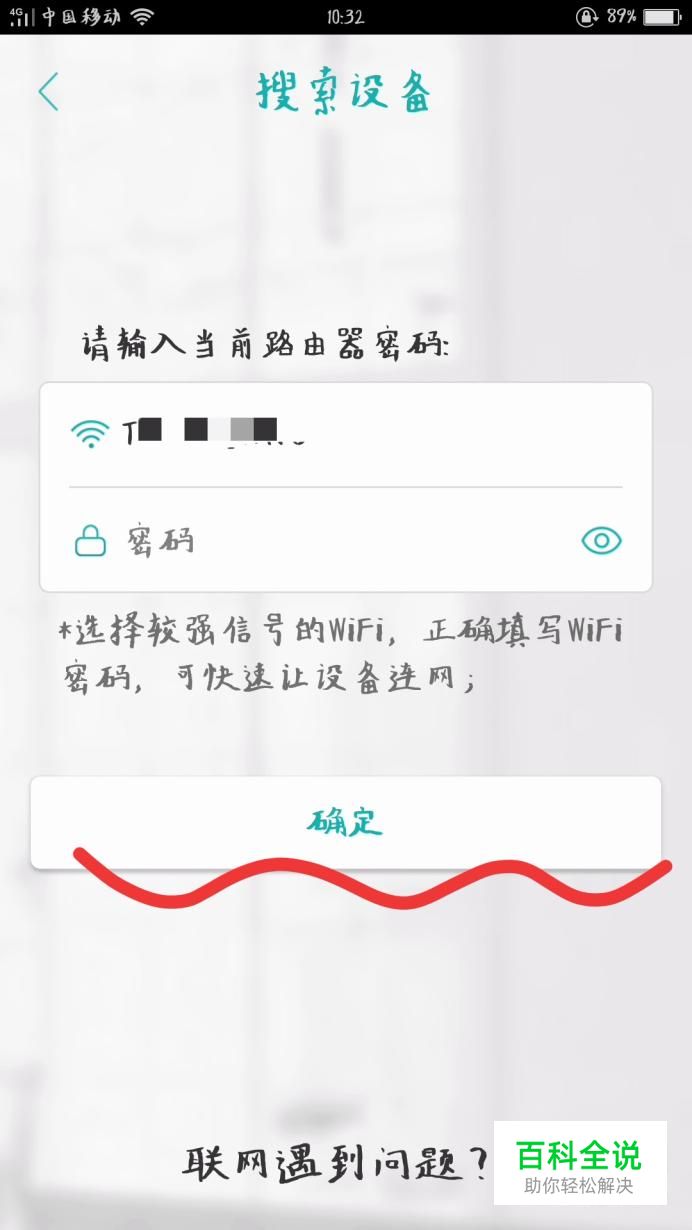The image size is (692, 1230).
Task: Go back using the top-left arrow
Action: point(48,93)
